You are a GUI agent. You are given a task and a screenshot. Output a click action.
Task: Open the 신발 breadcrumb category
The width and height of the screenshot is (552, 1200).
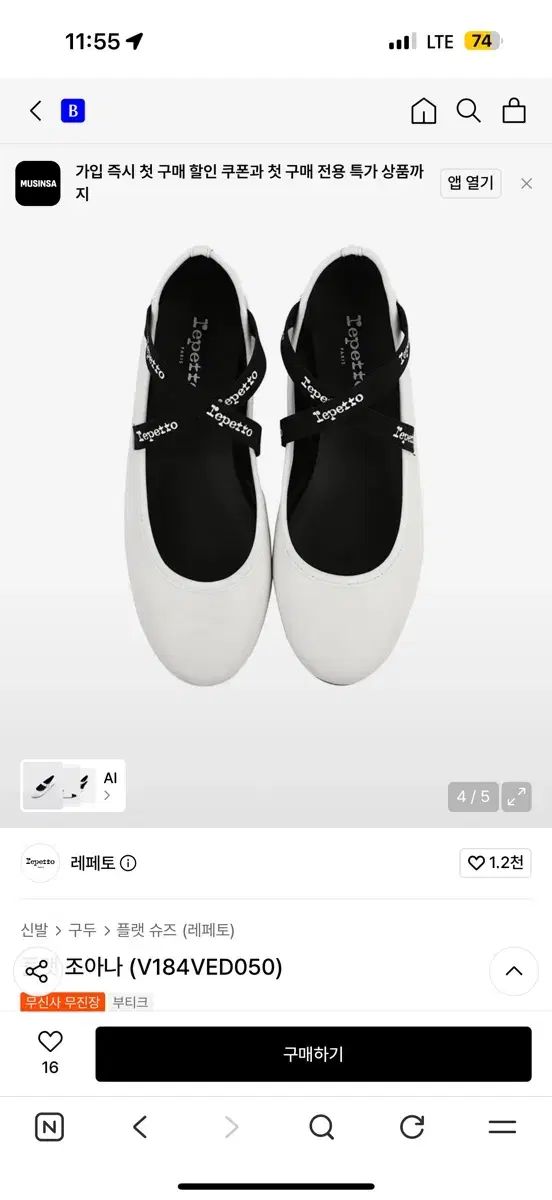[x=35, y=930]
